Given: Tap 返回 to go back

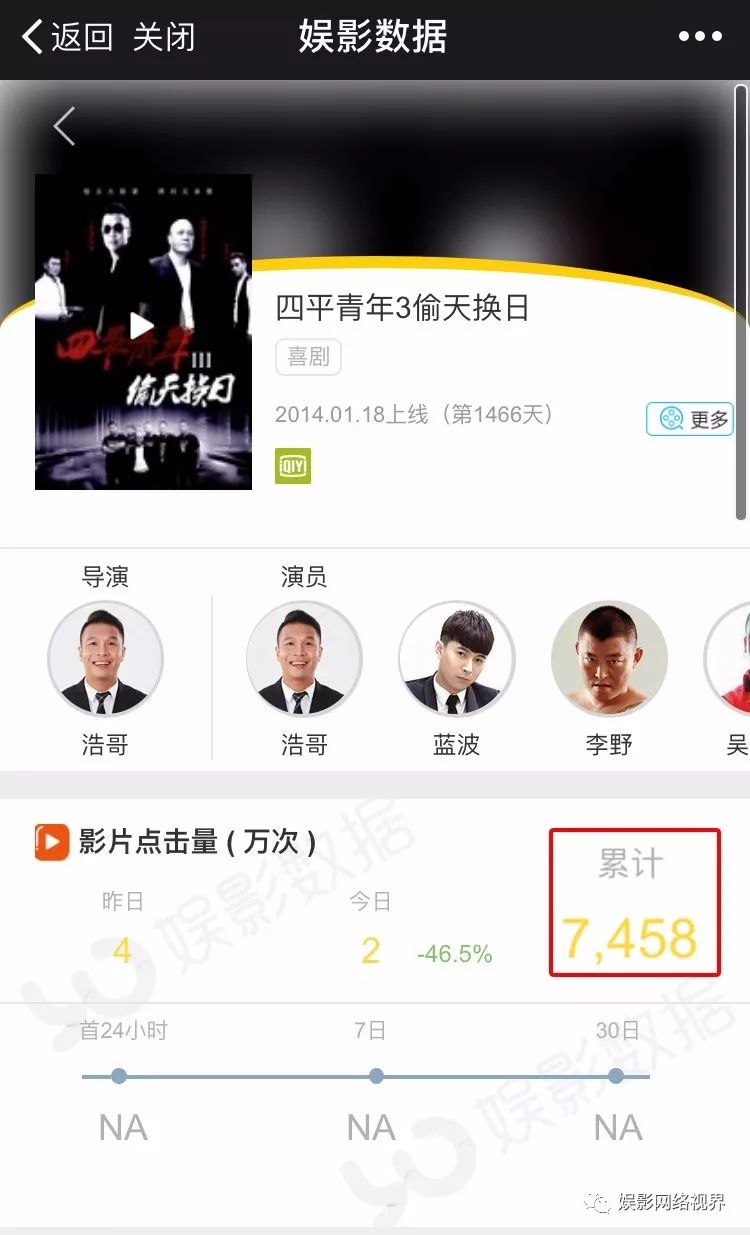Looking at the screenshot, I should (68, 38).
